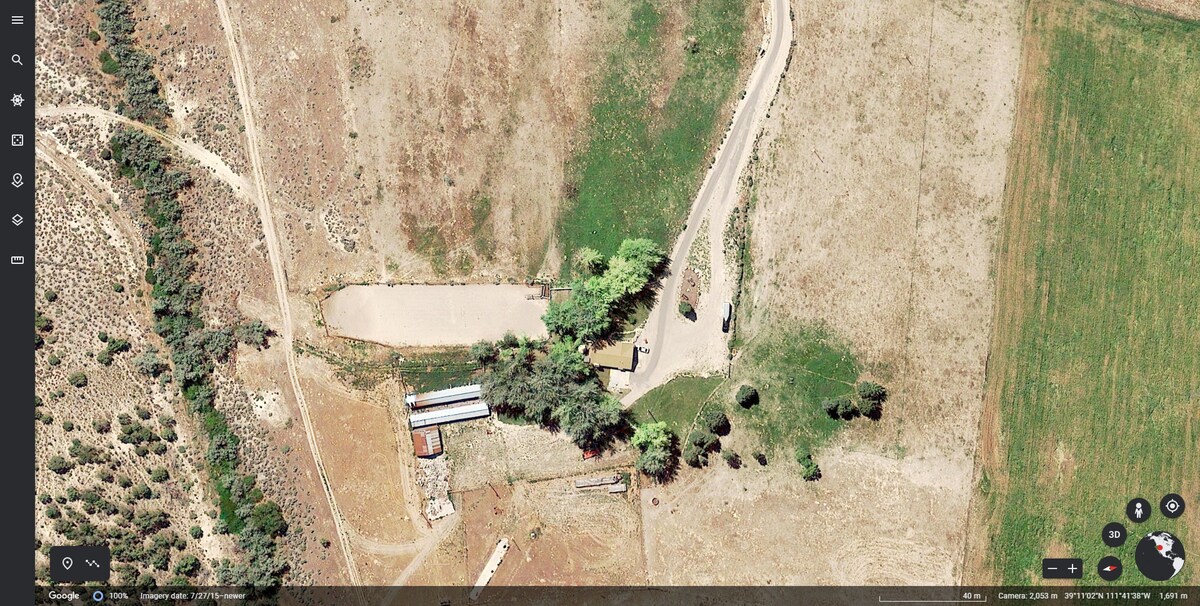Viewport: 1200px width, 606px height.
Task: Open the Projects pin icon in sidebar
Action: point(17,180)
